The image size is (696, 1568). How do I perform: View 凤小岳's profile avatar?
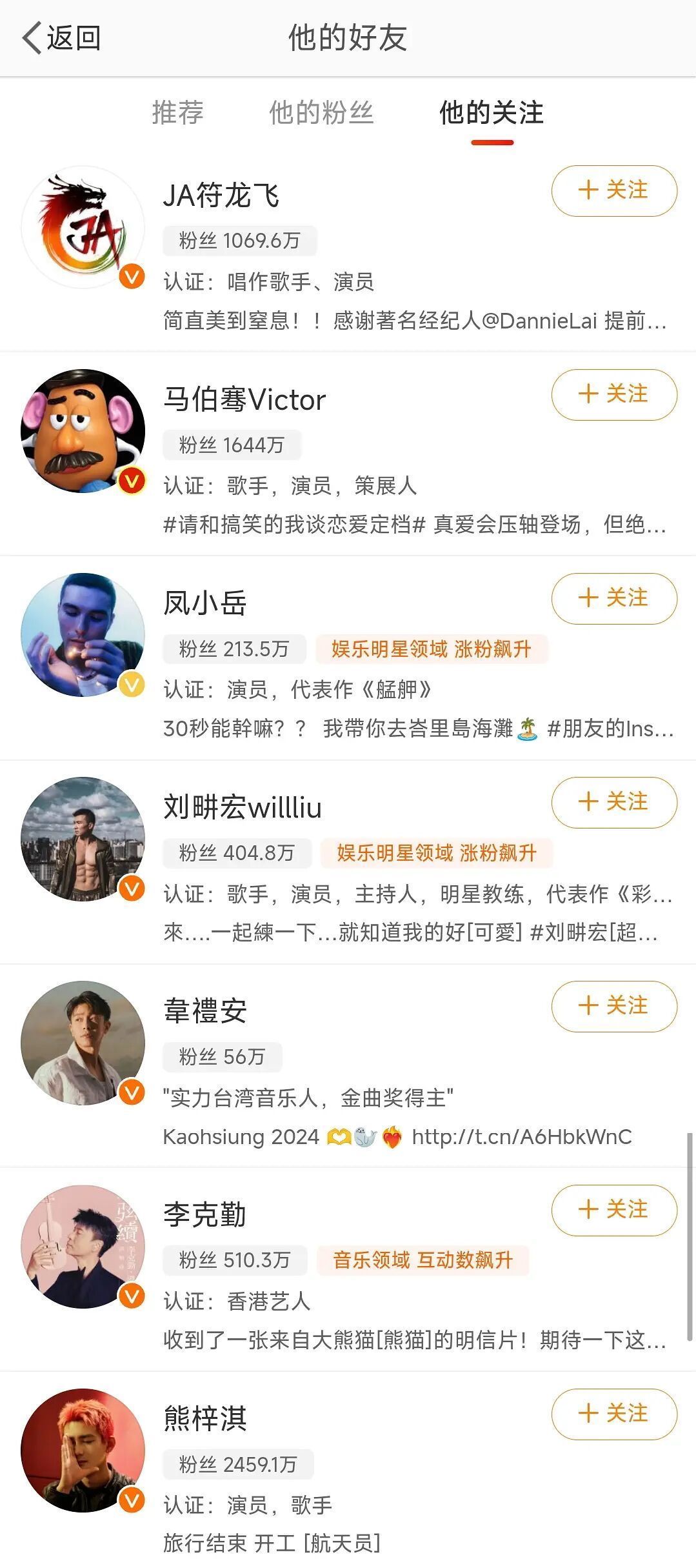click(83, 635)
